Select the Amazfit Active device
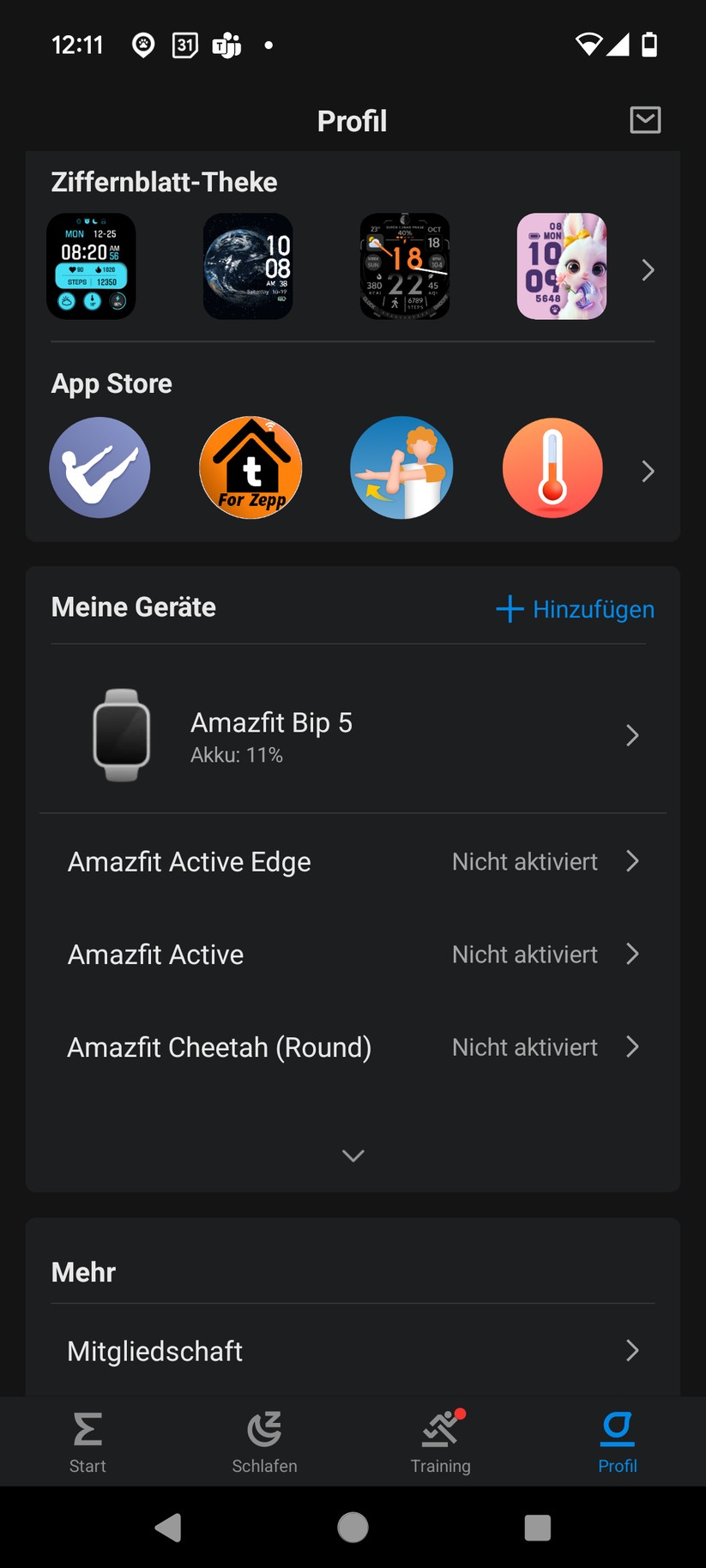This screenshot has width=706, height=1568. [x=353, y=954]
